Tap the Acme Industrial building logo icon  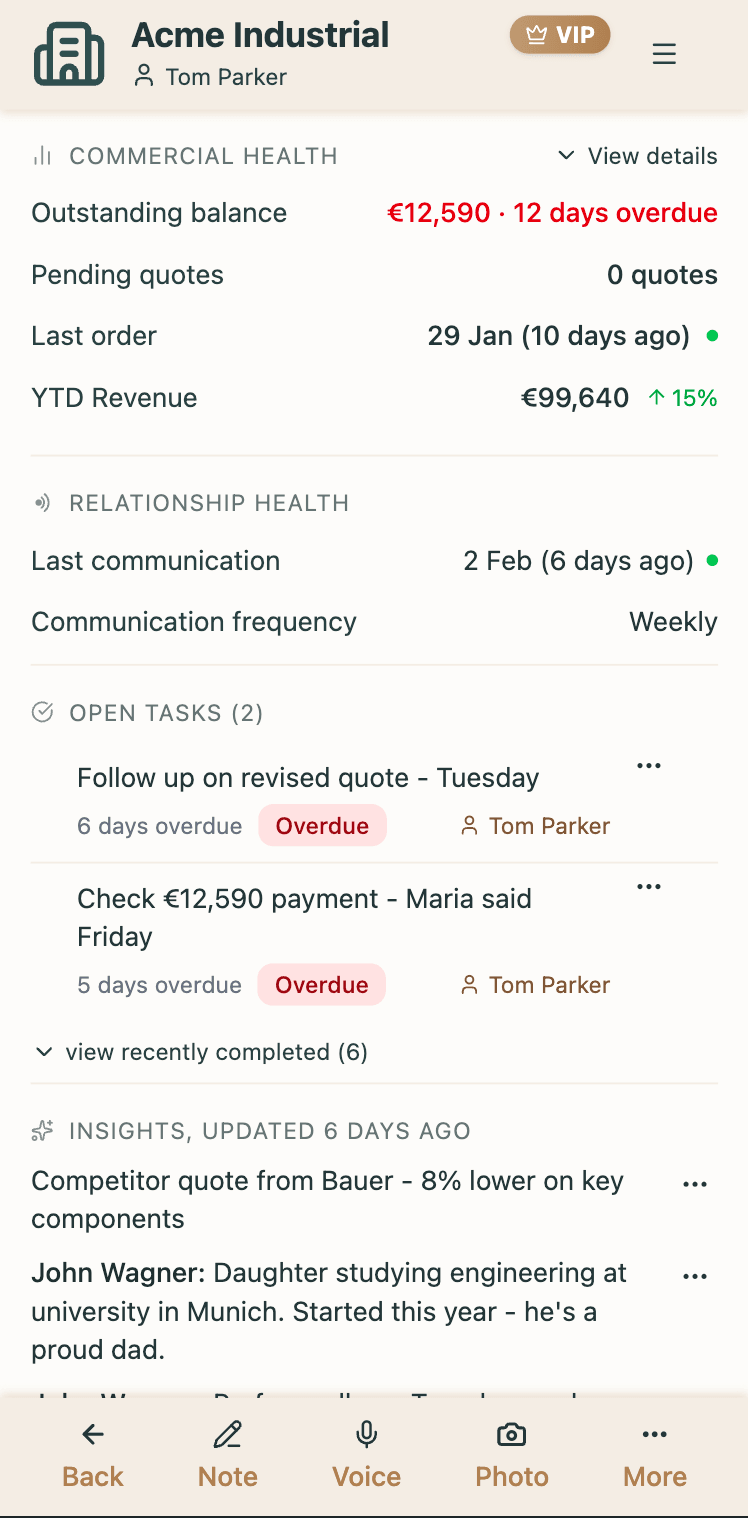click(68, 54)
